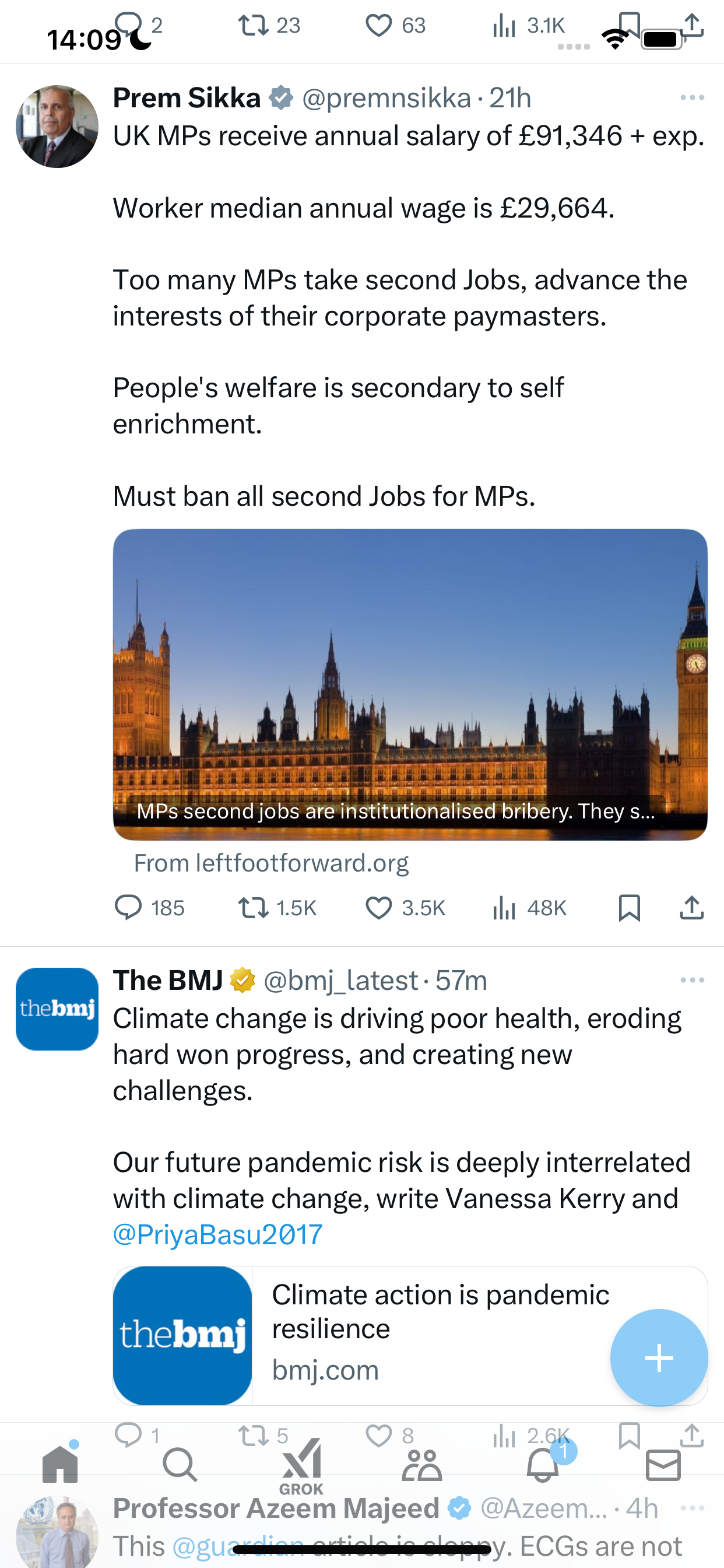Image resolution: width=724 pixels, height=1568 pixels.
Task: Open the notifications bell
Action: coord(543,1464)
